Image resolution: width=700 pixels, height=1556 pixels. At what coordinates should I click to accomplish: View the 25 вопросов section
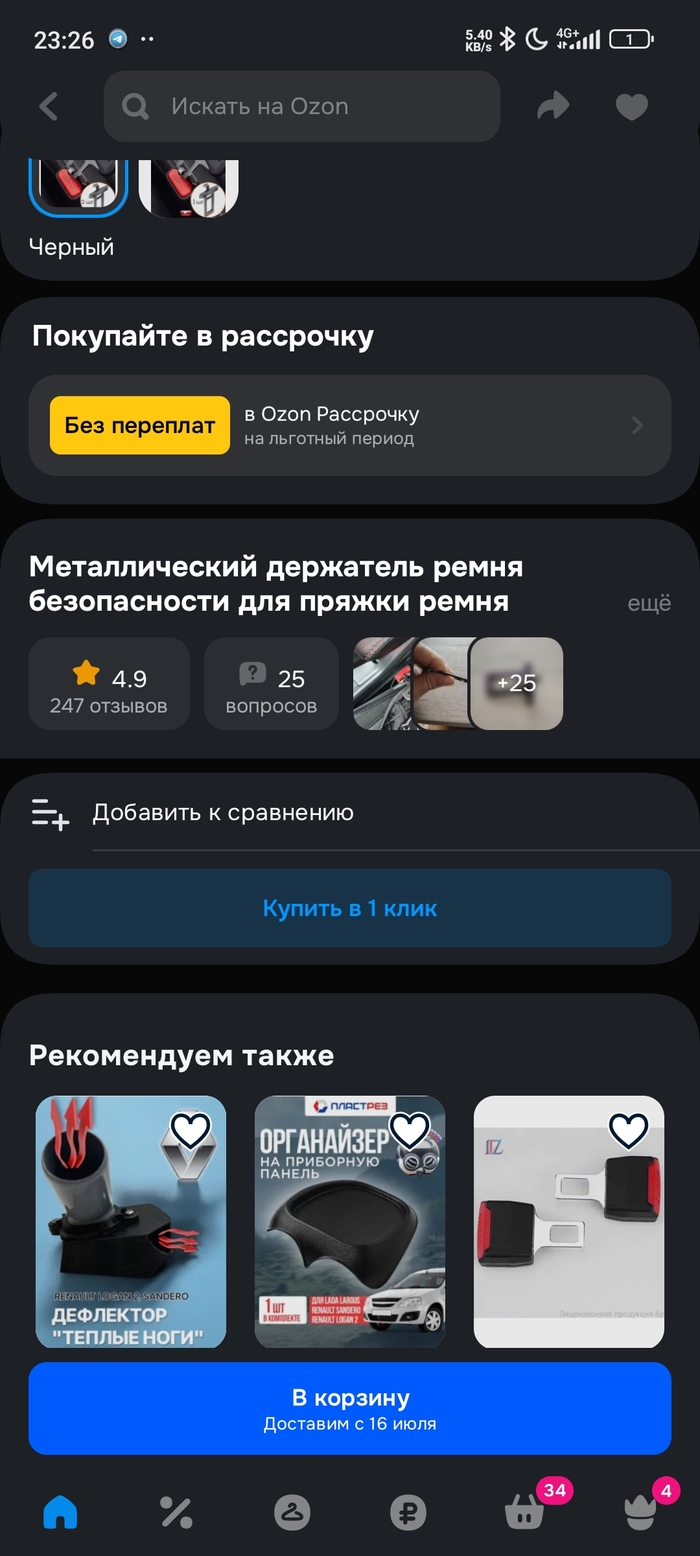coord(271,683)
